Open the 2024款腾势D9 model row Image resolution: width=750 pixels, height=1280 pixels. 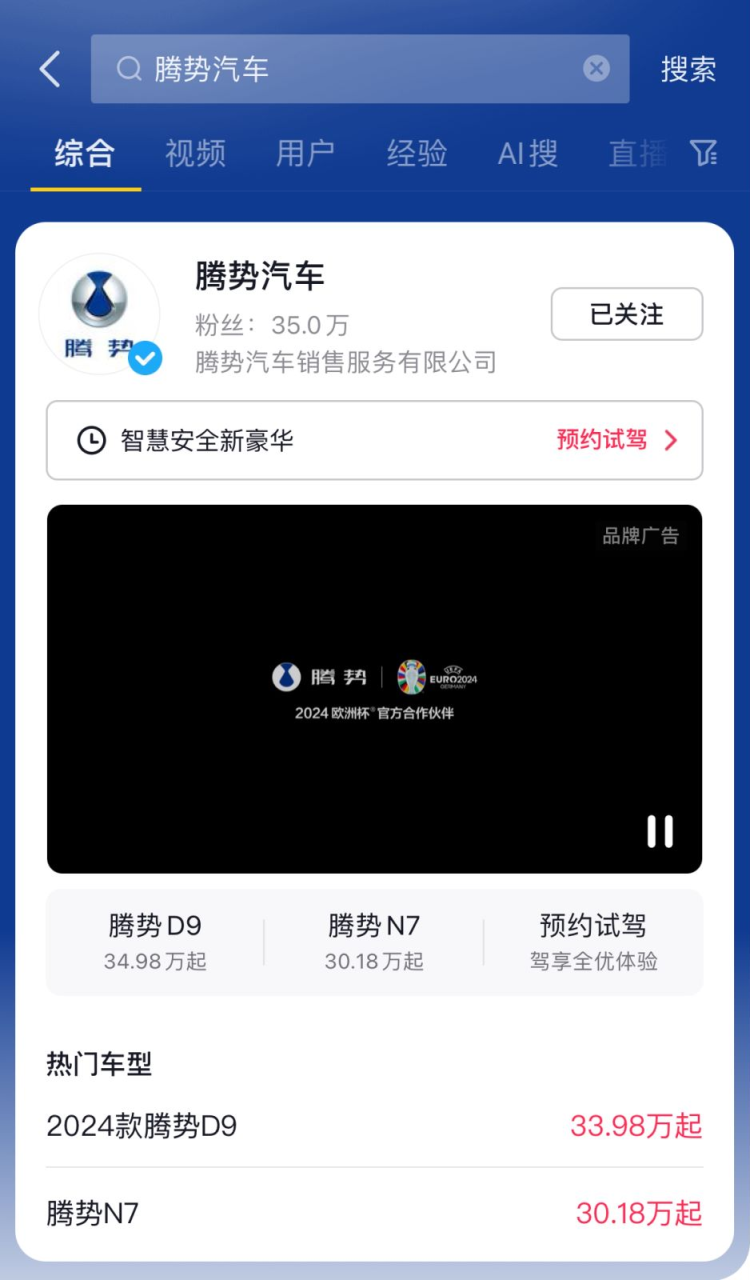point(374,1127)
